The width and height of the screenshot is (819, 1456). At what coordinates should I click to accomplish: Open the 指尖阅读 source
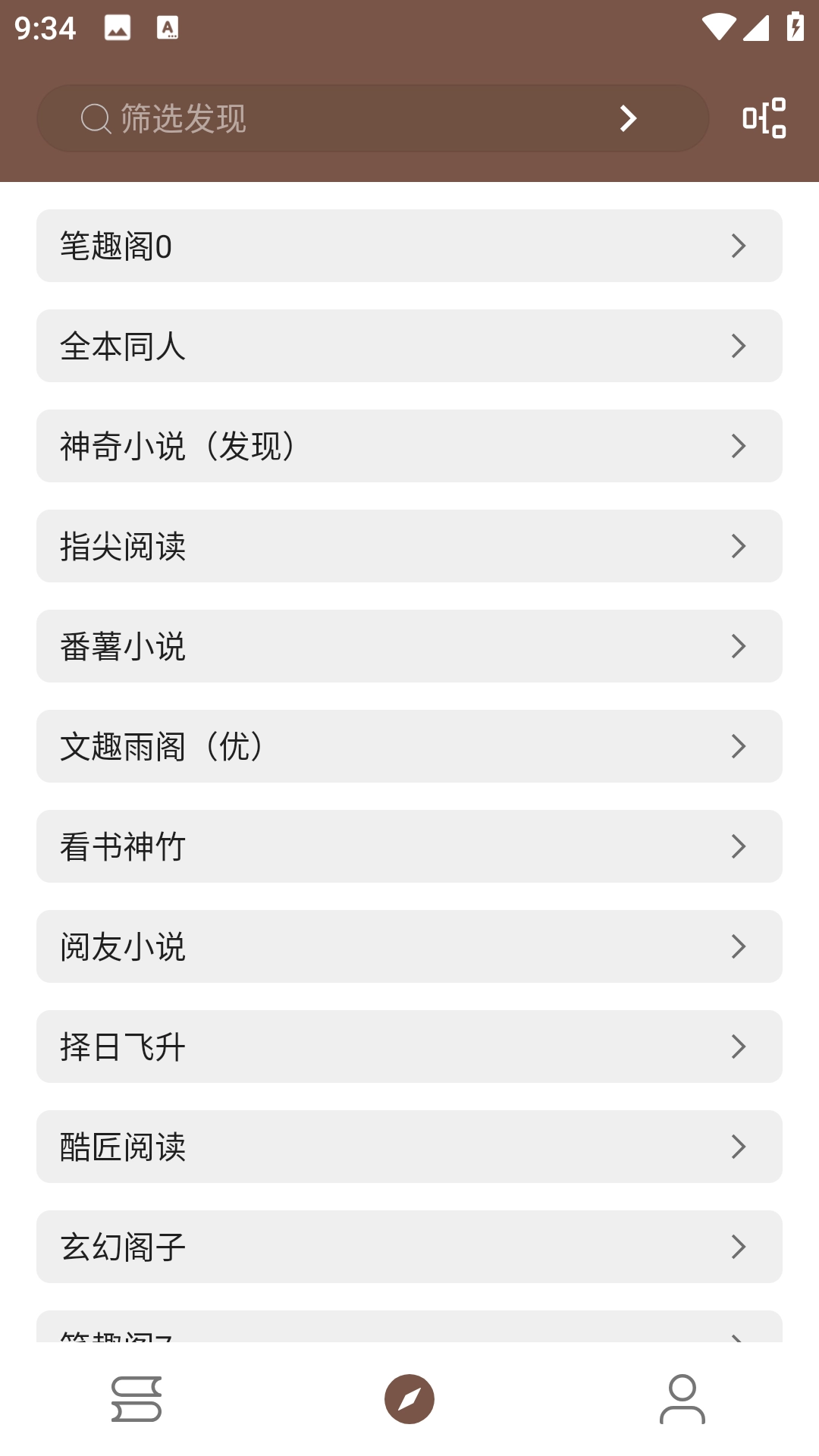(303, 546)
